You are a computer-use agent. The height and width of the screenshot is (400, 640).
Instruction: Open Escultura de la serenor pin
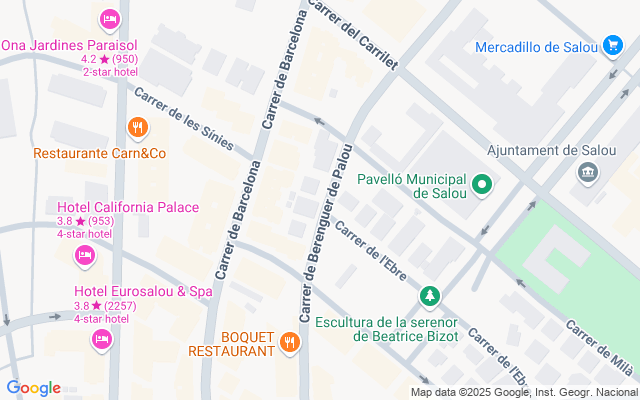tap(430, 296)
